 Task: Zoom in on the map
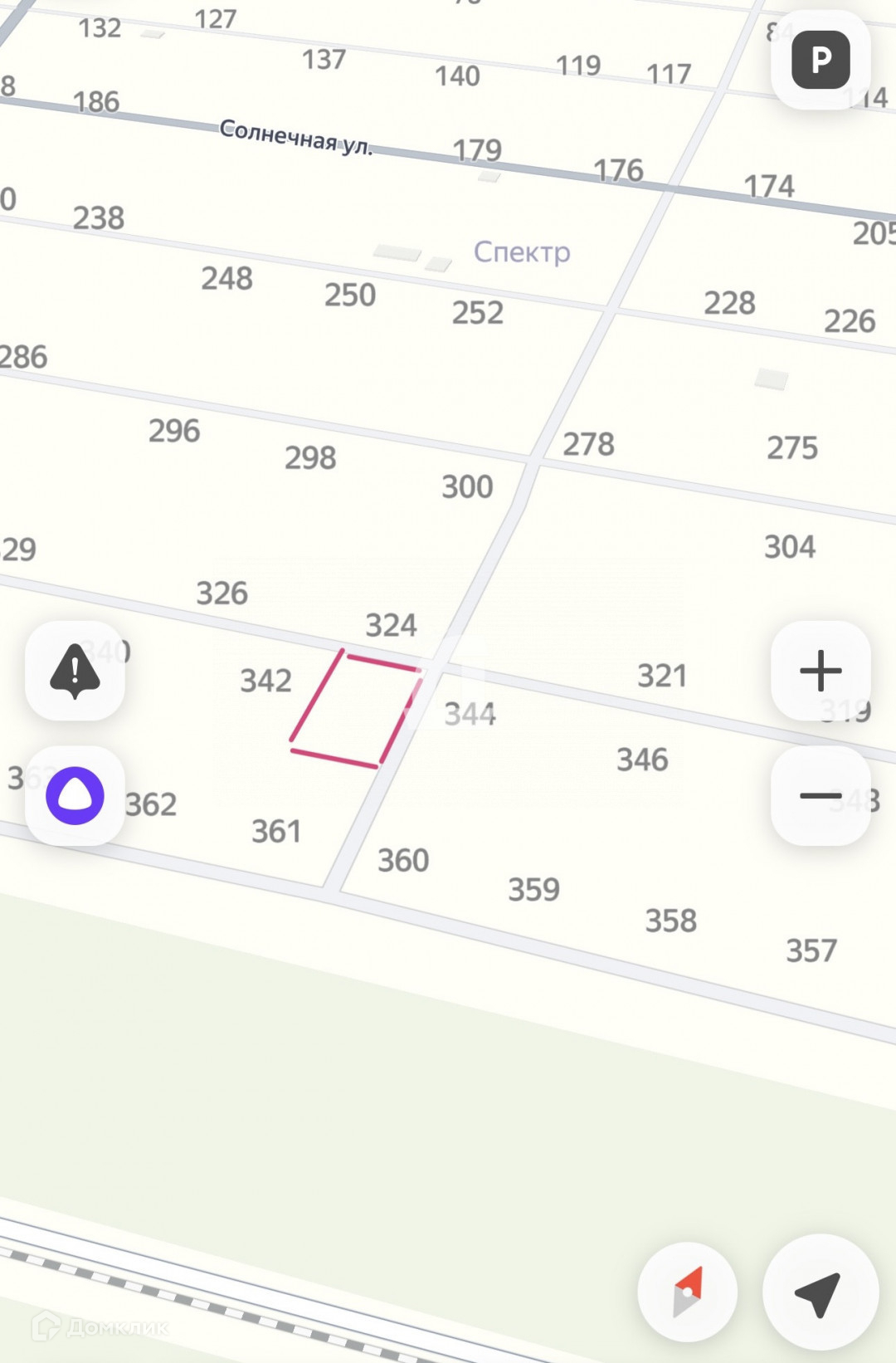point(821,671)
